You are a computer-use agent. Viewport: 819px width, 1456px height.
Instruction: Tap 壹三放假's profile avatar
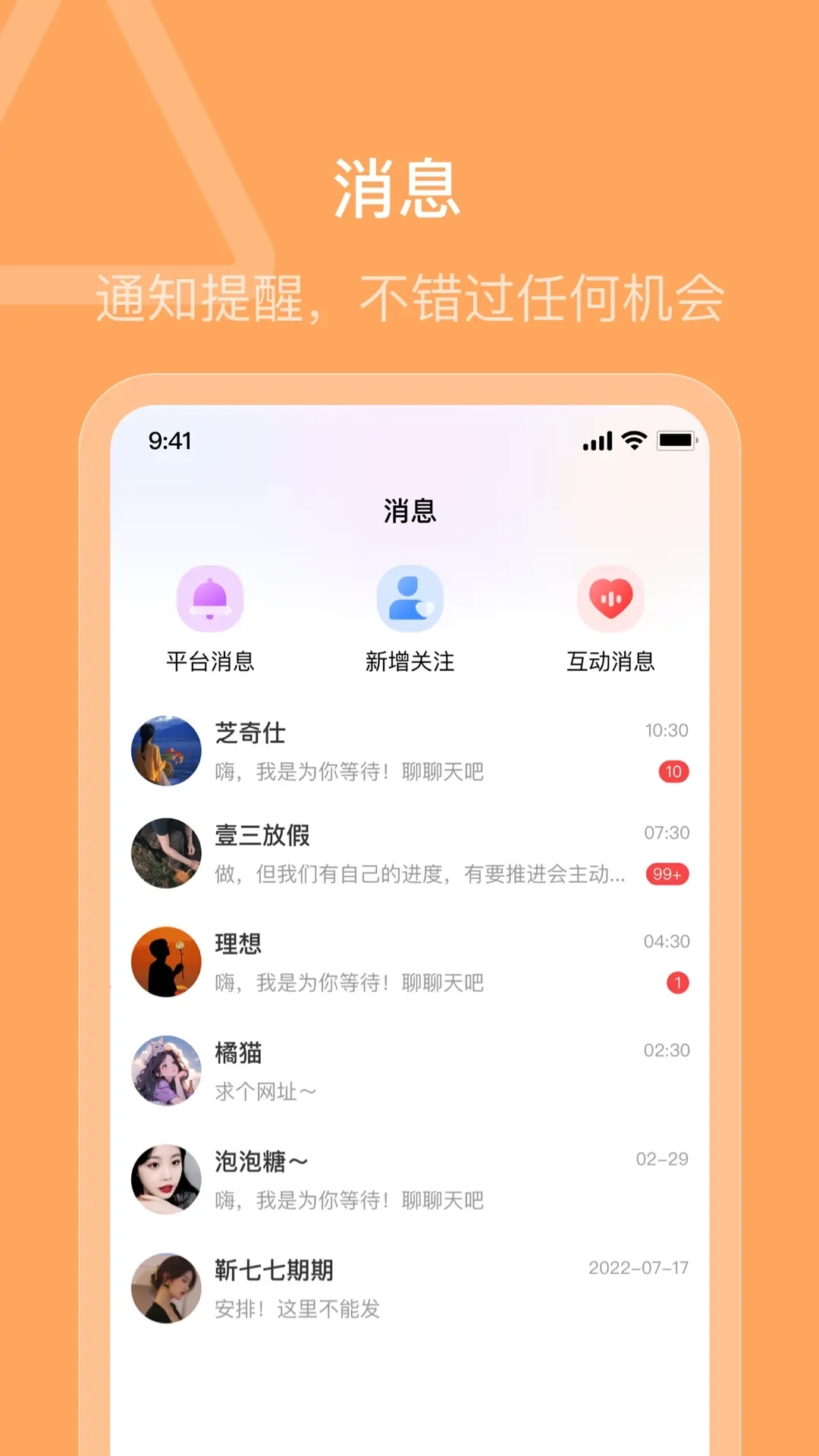167,852
